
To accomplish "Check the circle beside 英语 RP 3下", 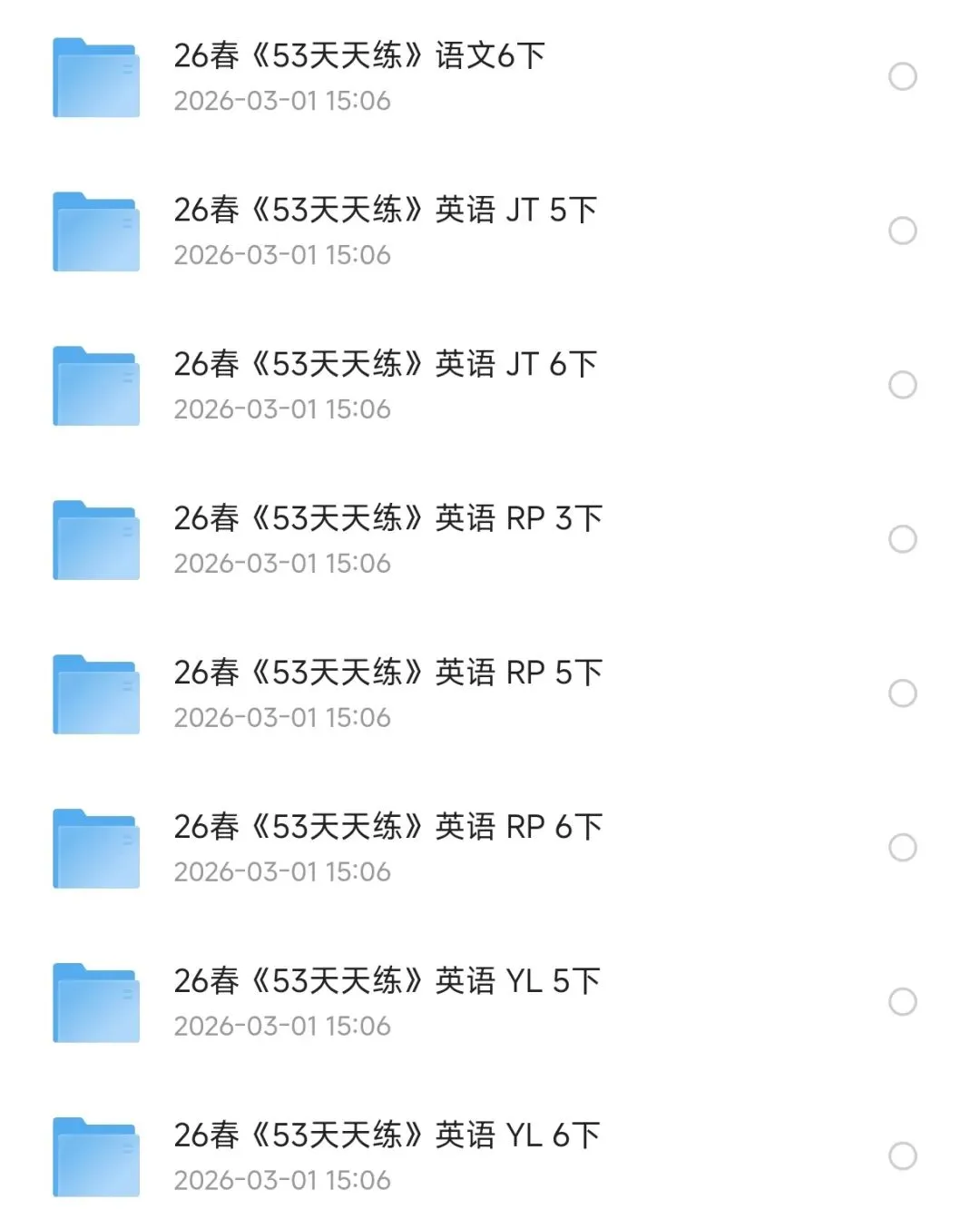I will 902,539.
